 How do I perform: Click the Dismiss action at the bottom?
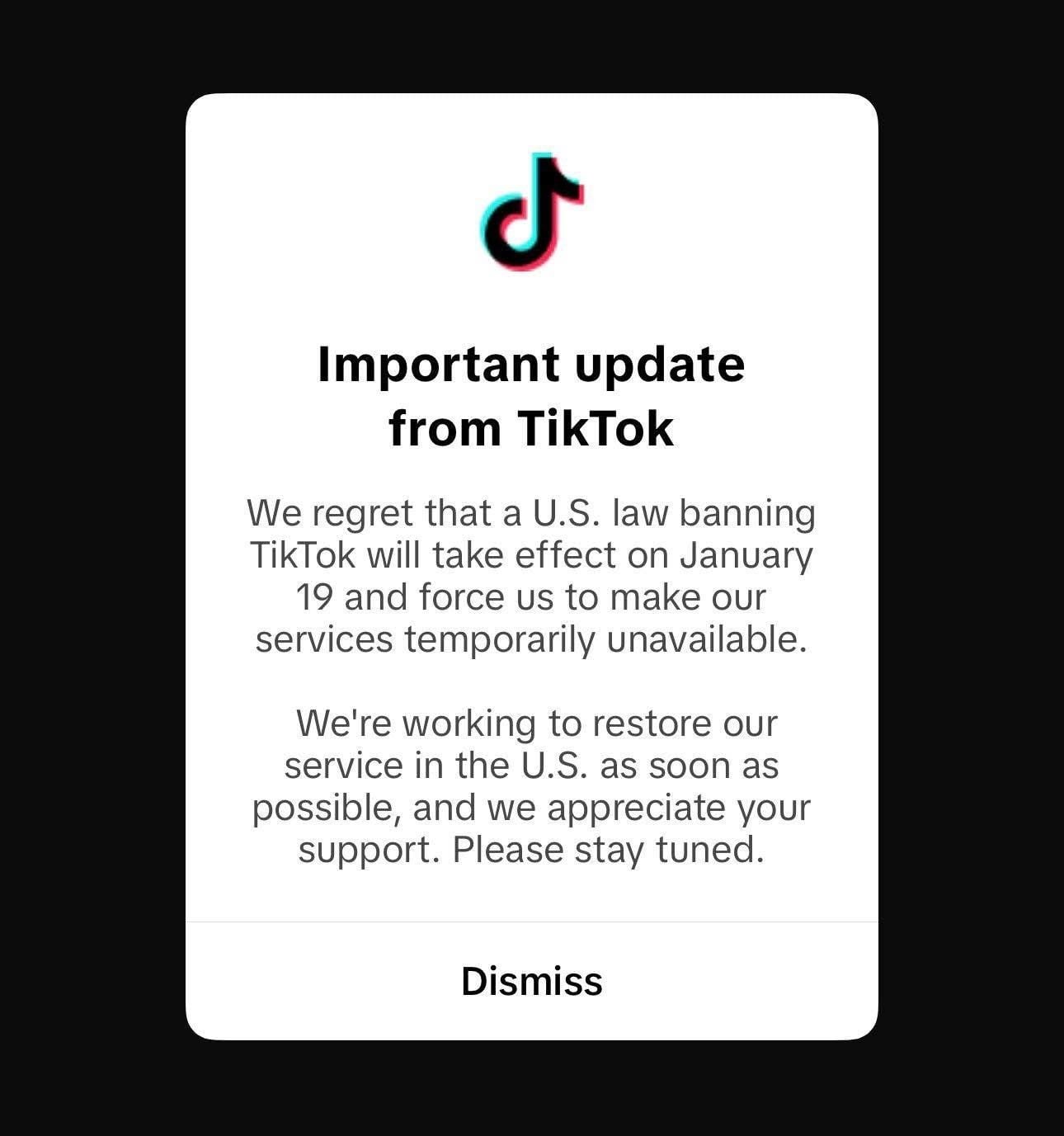pyautogui.click(x=532, y=982)
